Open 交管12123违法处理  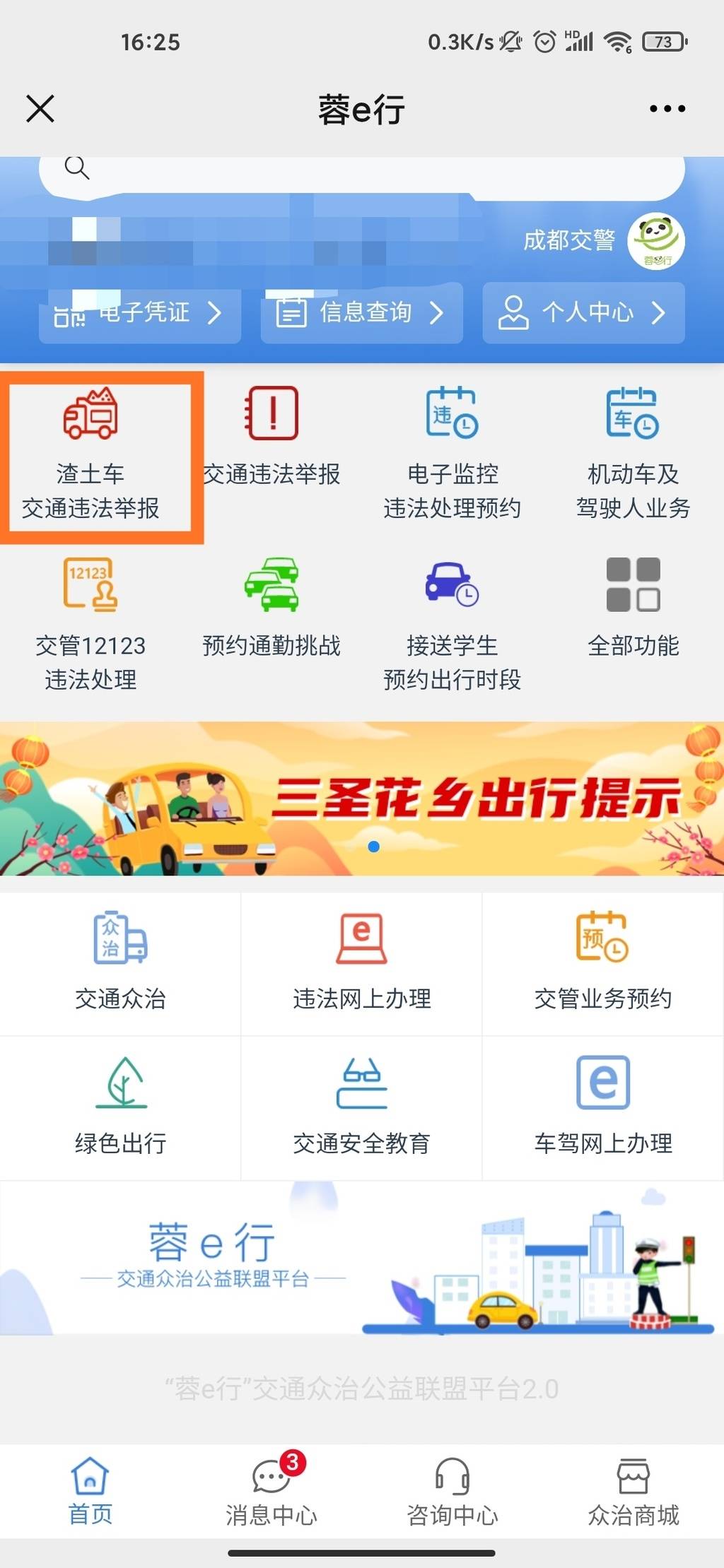pos(90,623)
